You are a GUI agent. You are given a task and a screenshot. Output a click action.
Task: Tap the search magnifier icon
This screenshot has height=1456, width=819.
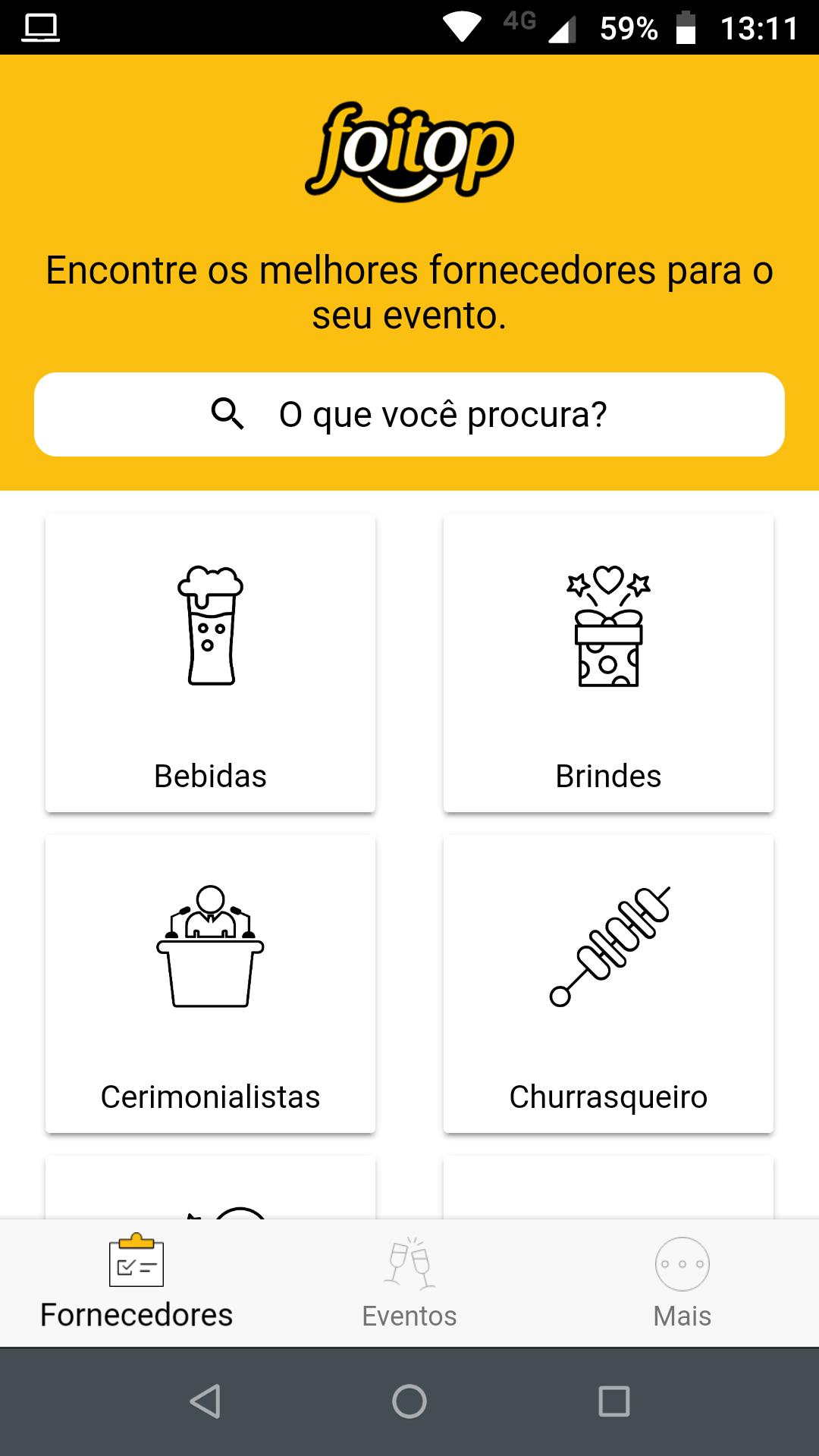pyautogui.click(x=227, y=414)
